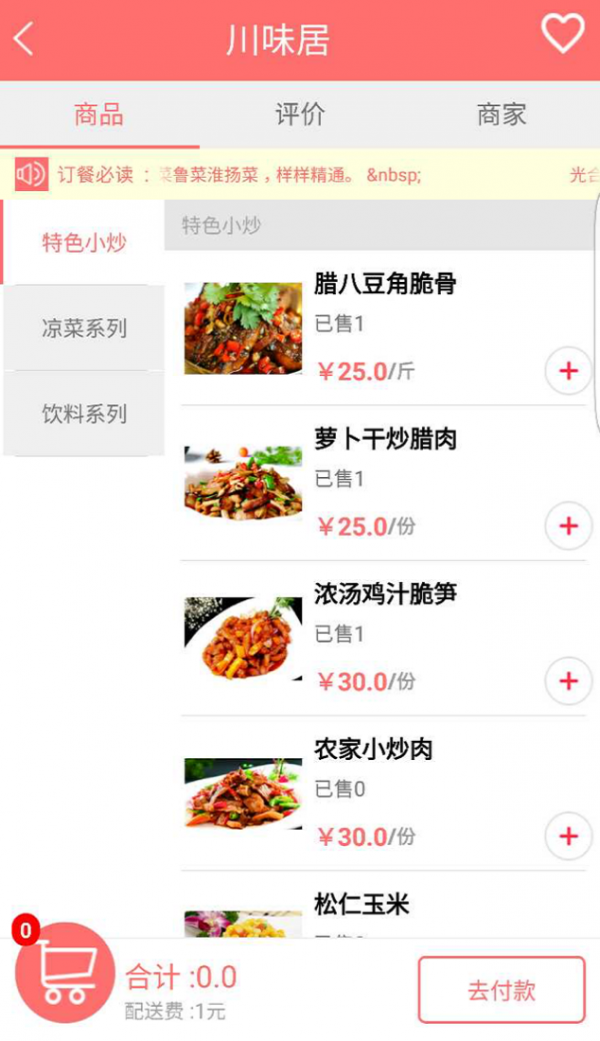
Task: Open the 凉菜系列 category
Action: point(84,328)
